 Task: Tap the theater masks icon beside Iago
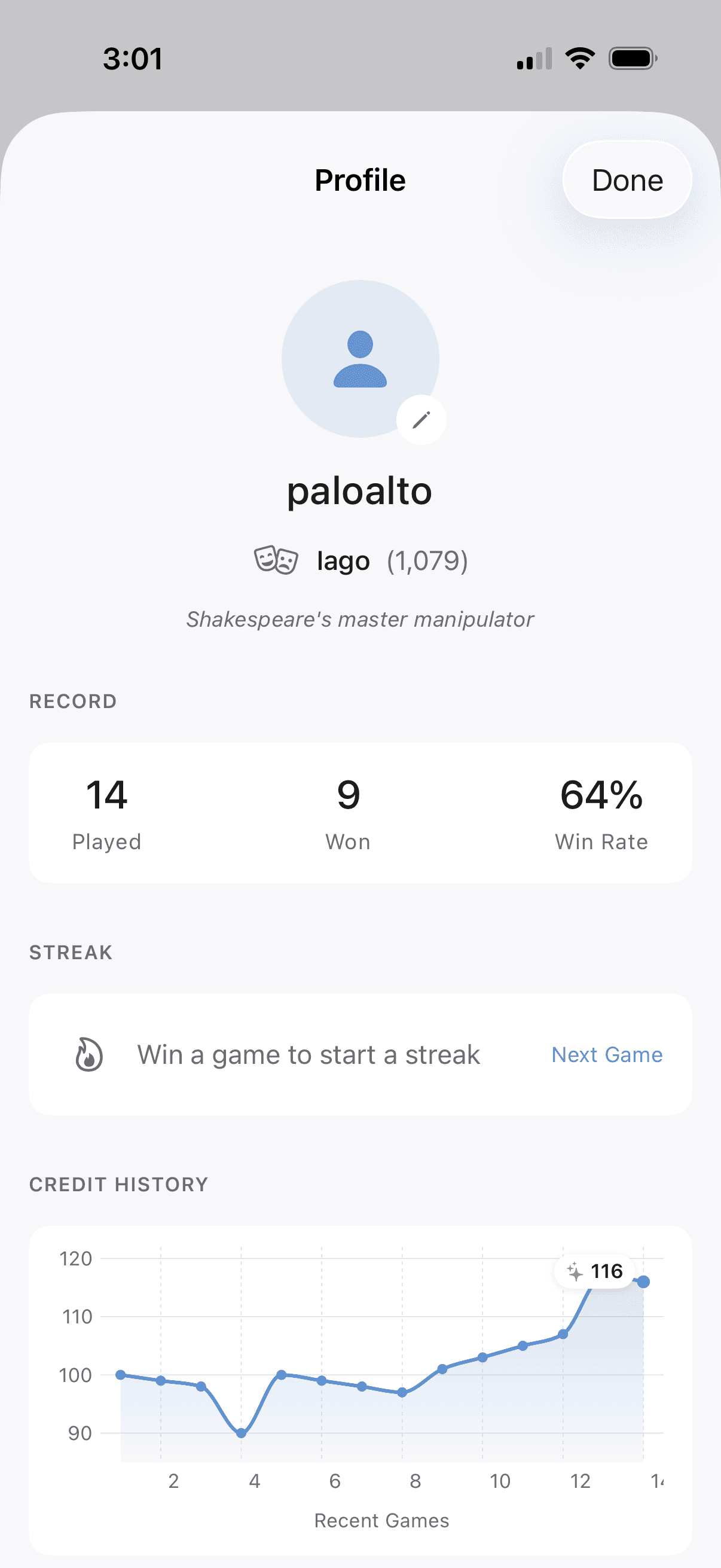point(275,560)
